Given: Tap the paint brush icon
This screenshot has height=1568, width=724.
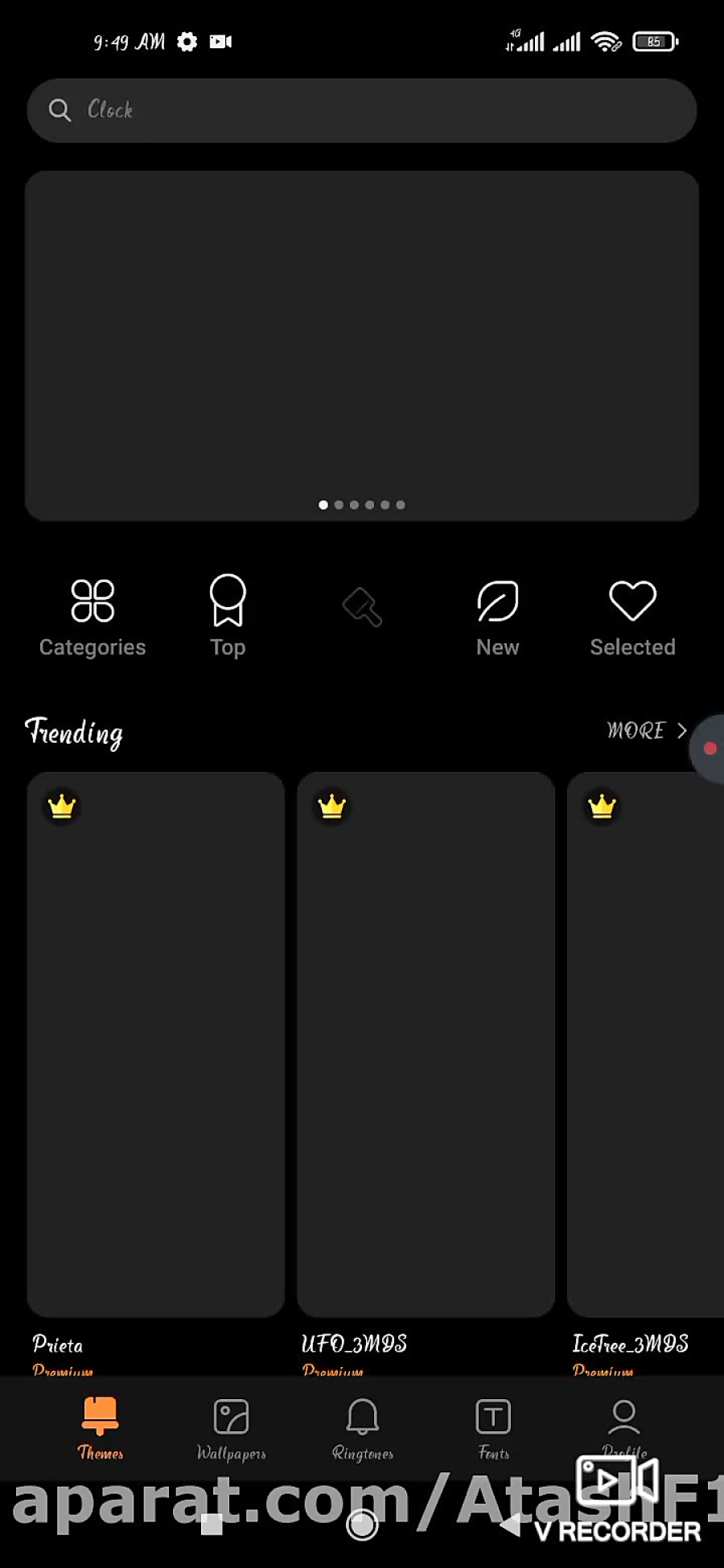Looking at the screenshot, I should coord(362,607).
